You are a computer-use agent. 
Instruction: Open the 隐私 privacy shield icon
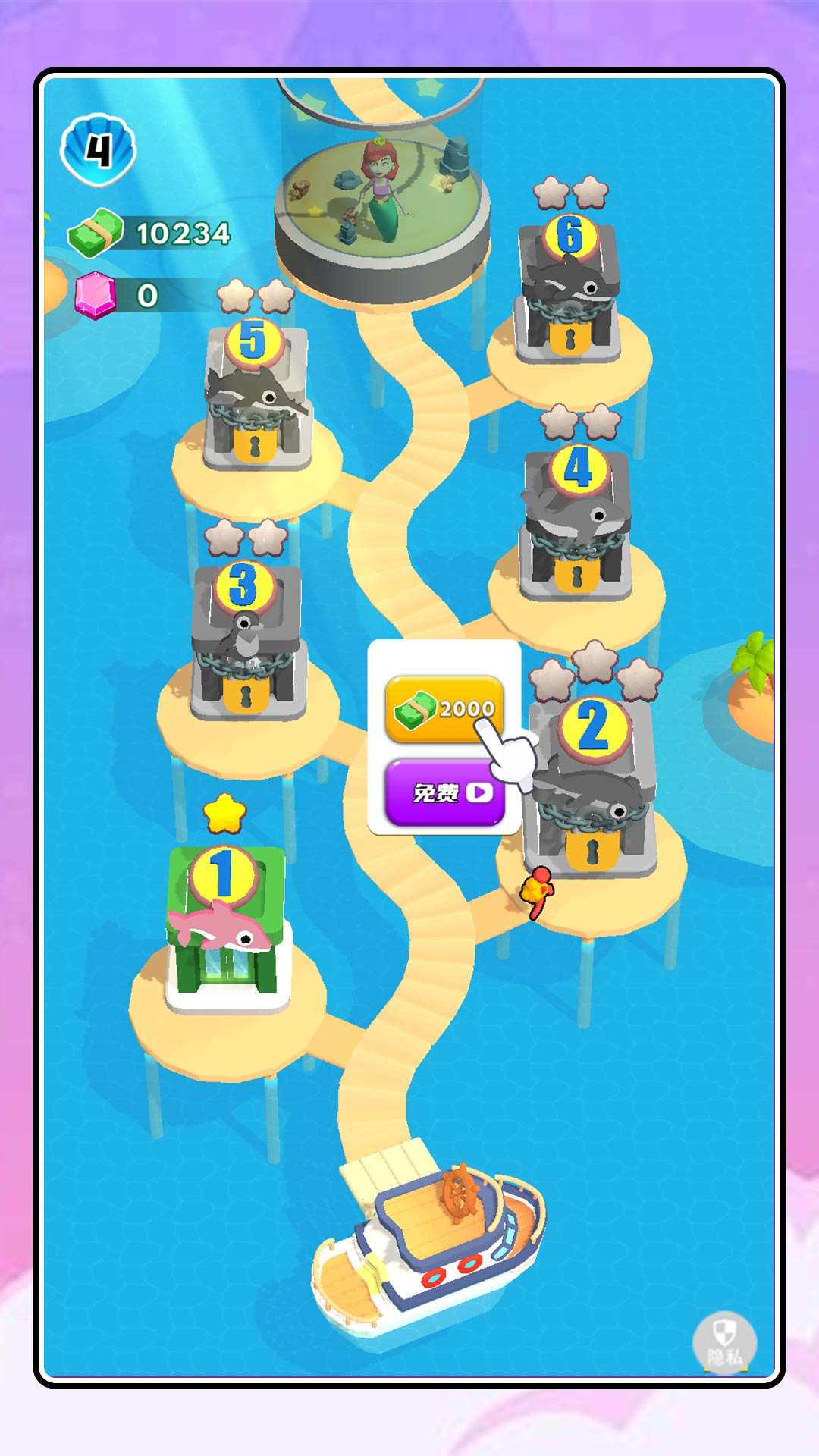point(724,1341)
